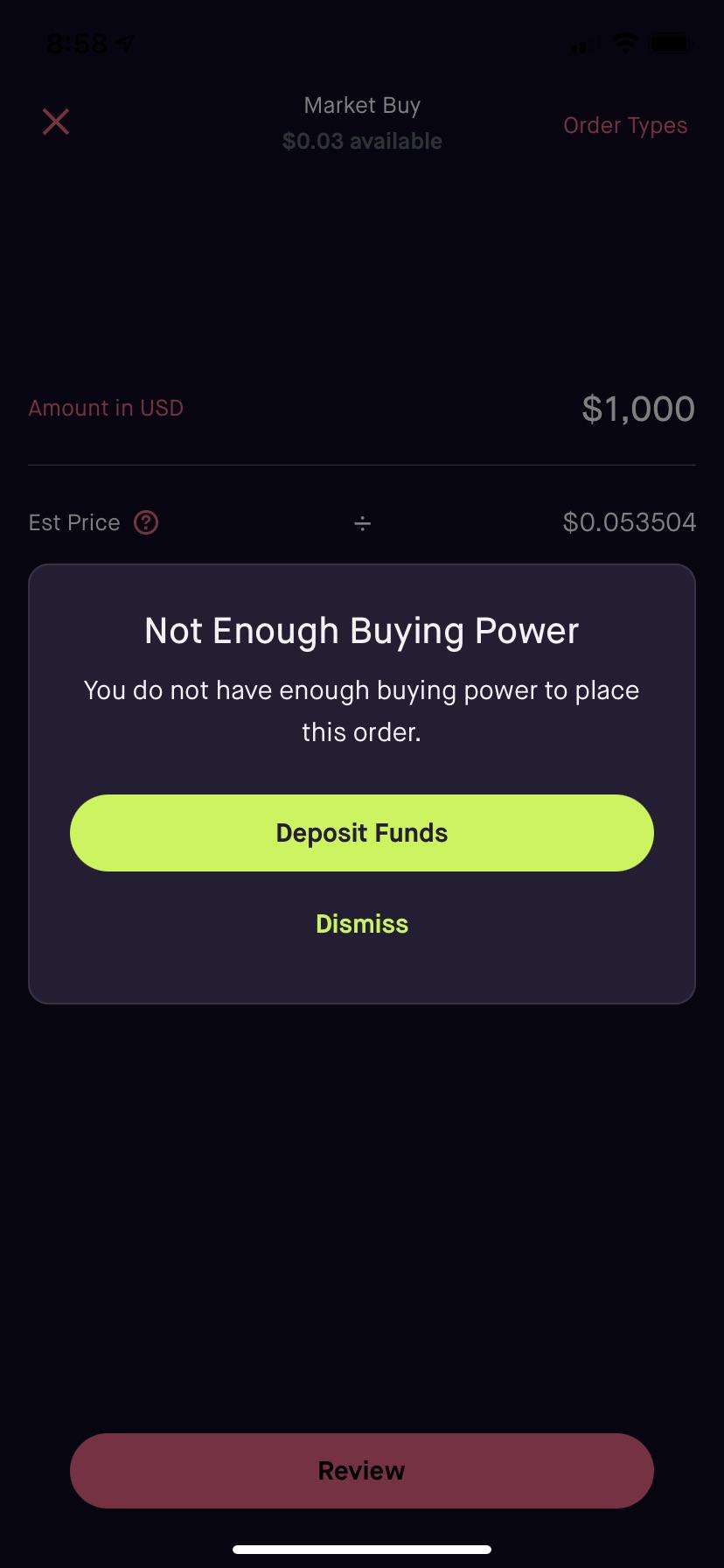Tap the estimated price $0.053504
The height and width of the screenshot is (1568, 724).
click(x=629, y=522)
